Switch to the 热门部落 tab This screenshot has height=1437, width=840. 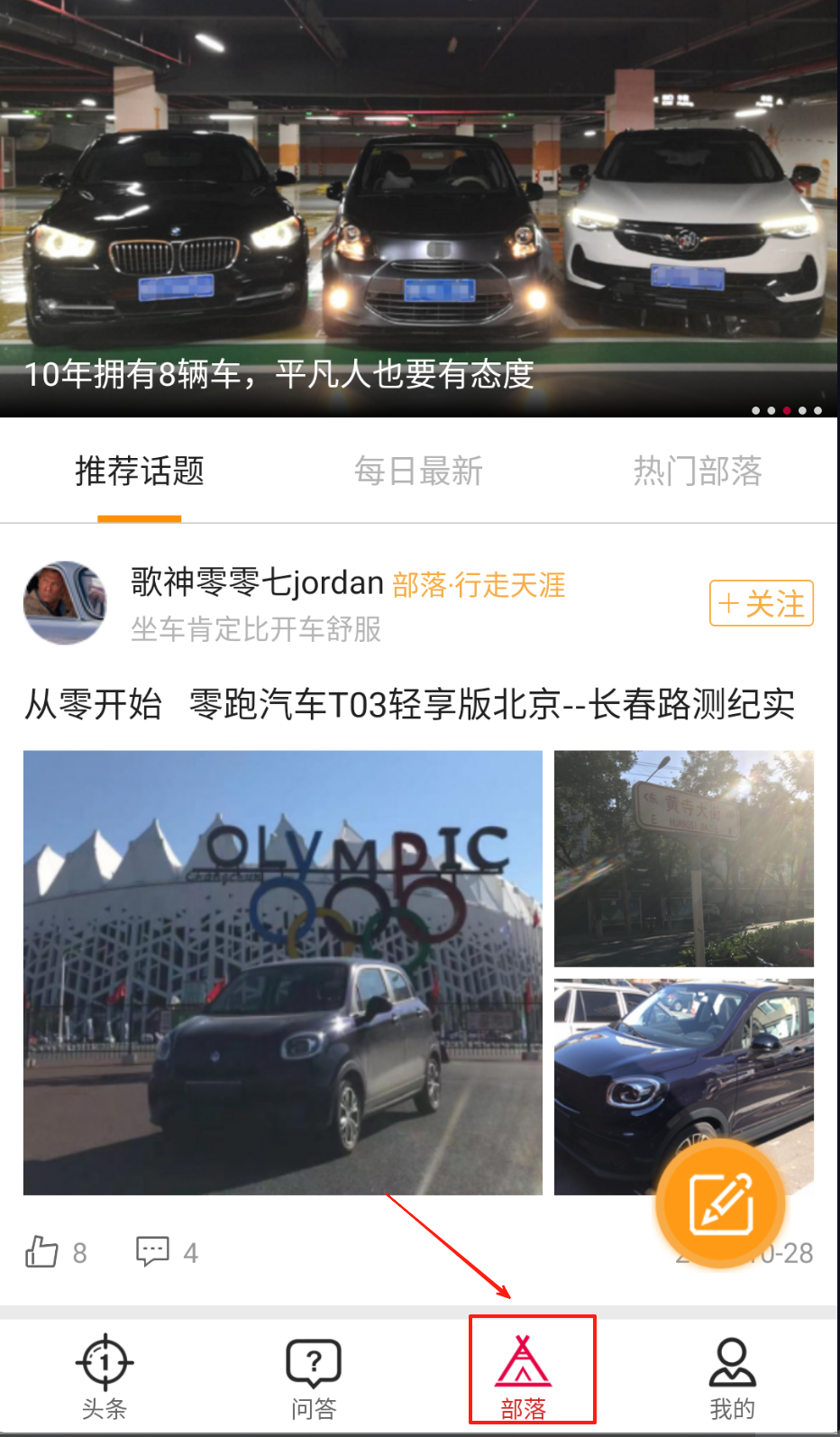pyautogui.click(x=698, y=471)
